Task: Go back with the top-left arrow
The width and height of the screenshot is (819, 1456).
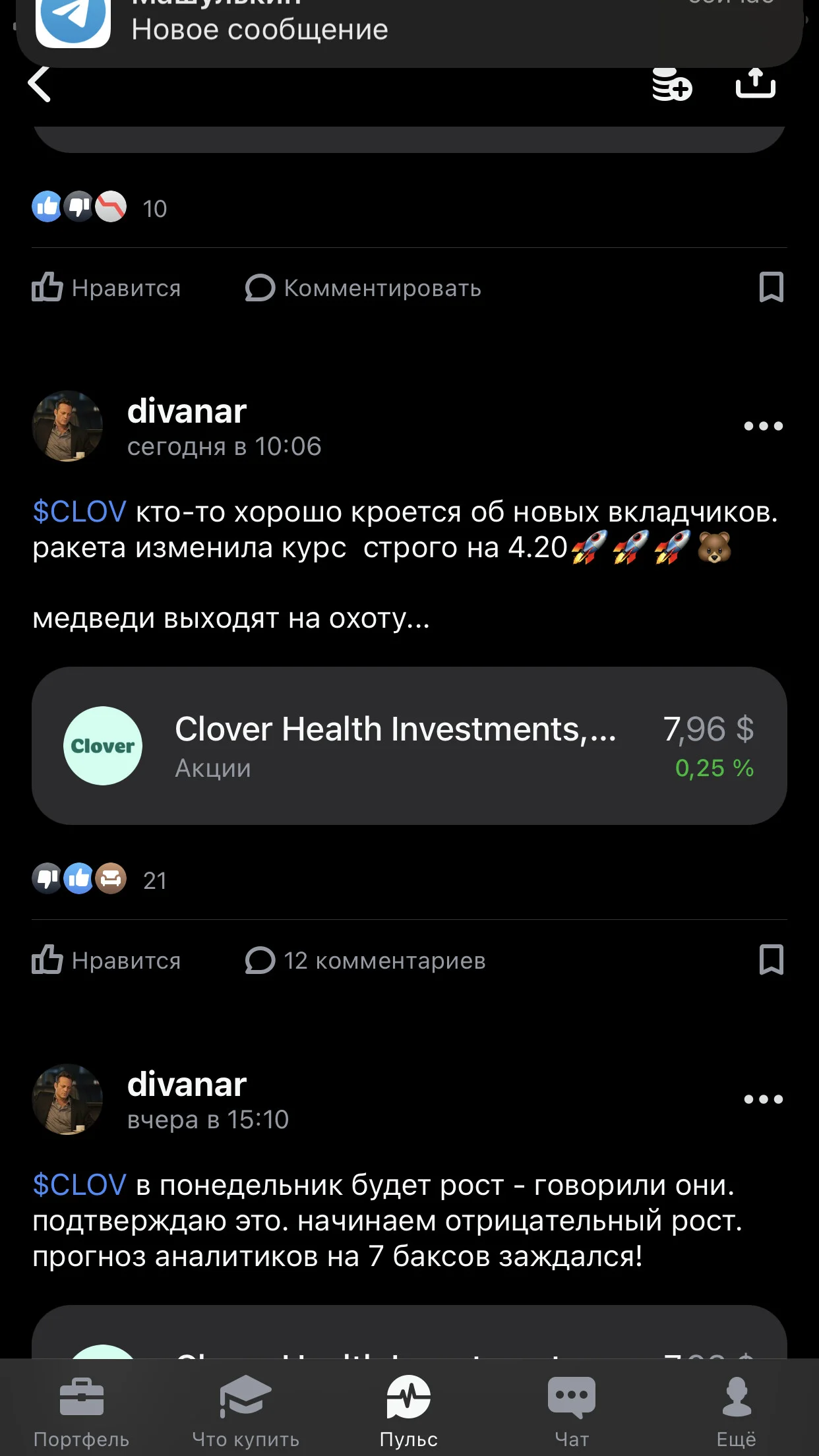Action: (x=40, y=84)
